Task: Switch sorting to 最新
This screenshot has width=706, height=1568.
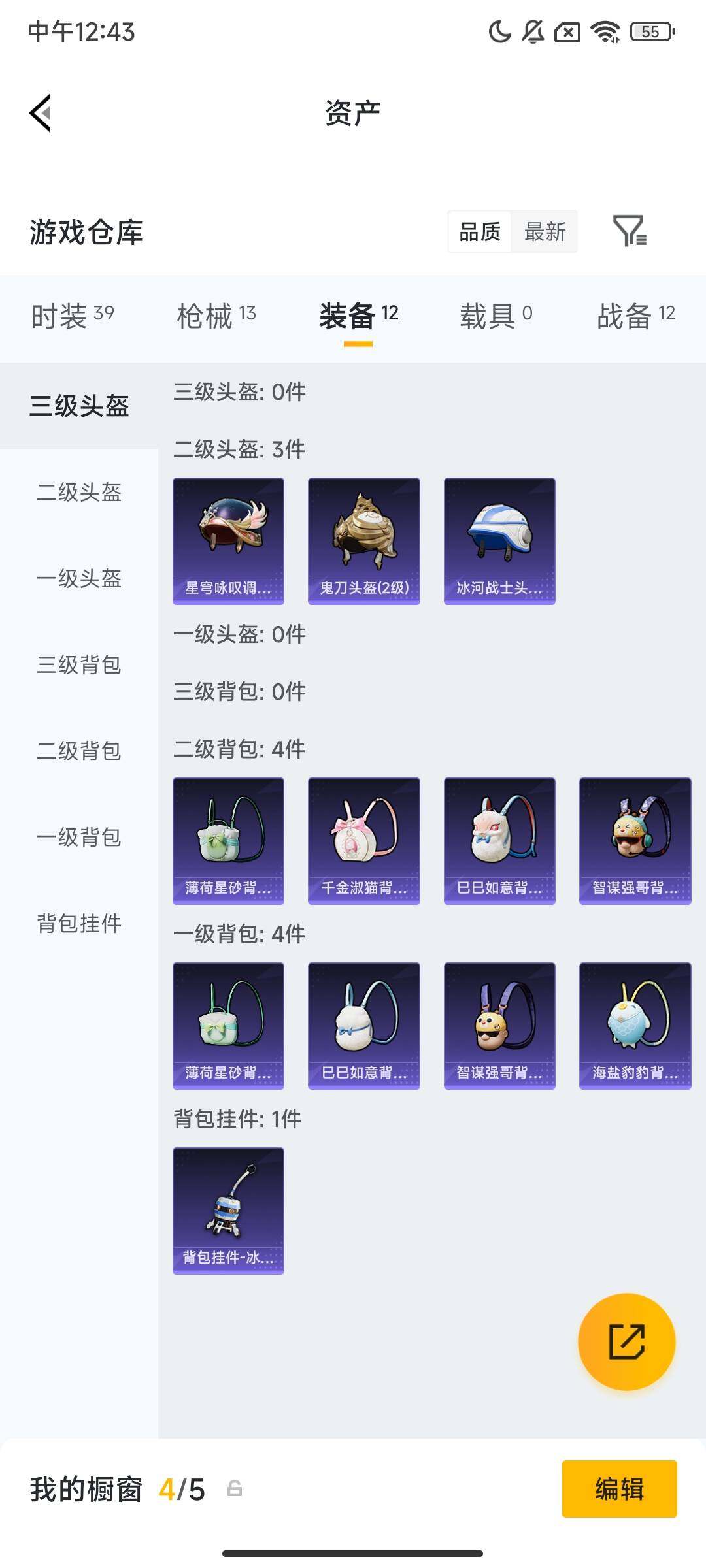Action: point(545,232)
